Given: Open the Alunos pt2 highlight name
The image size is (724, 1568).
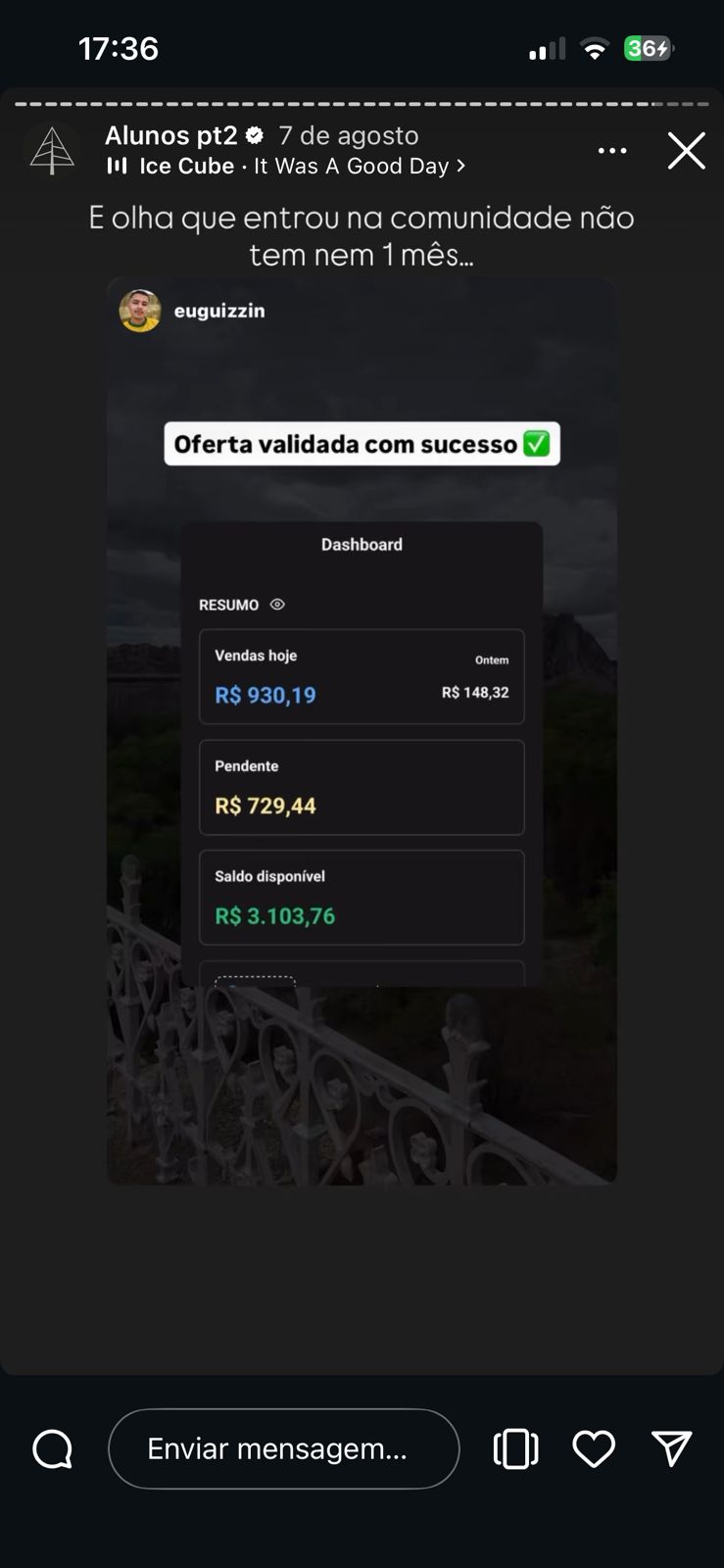Looking at the screenshot, I should click(171, 135).
